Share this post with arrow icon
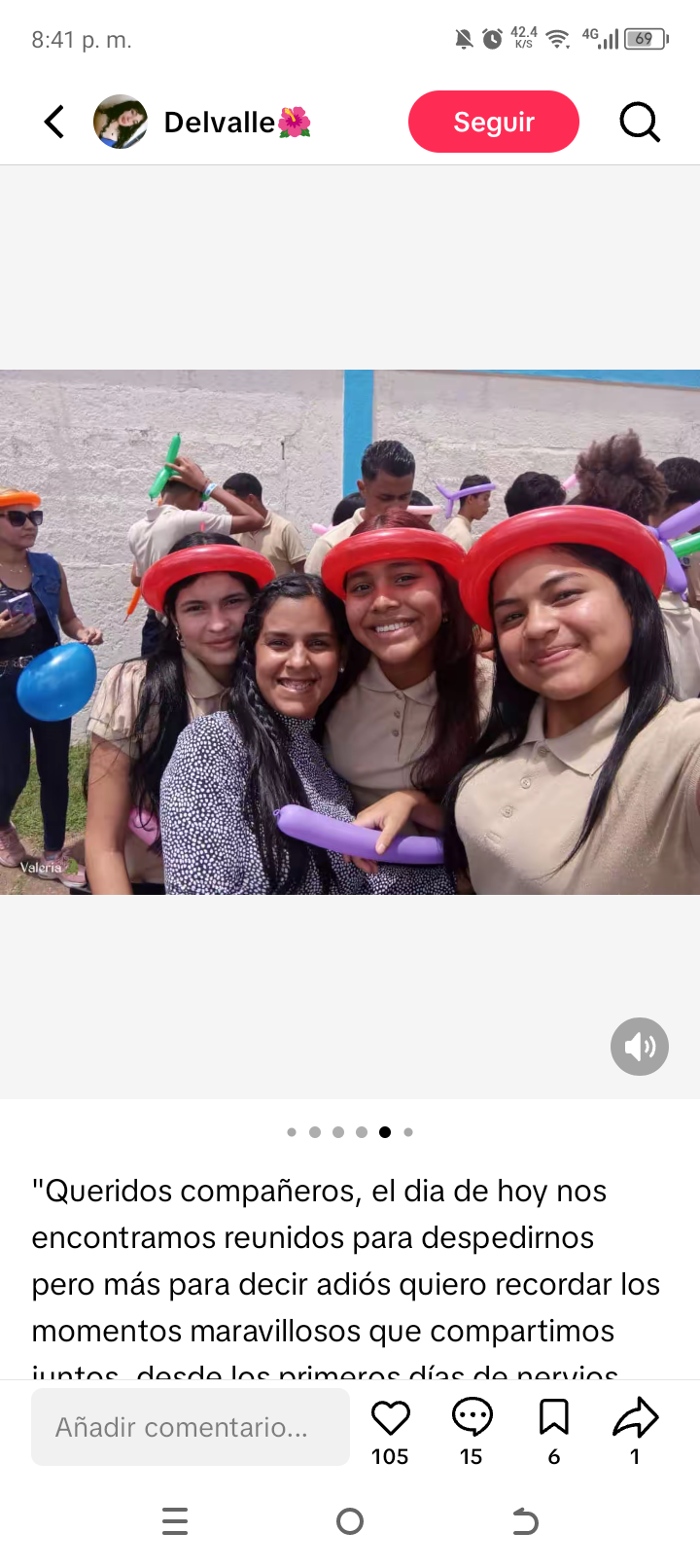700x1568 pixels. click(x=636, y=1418)
